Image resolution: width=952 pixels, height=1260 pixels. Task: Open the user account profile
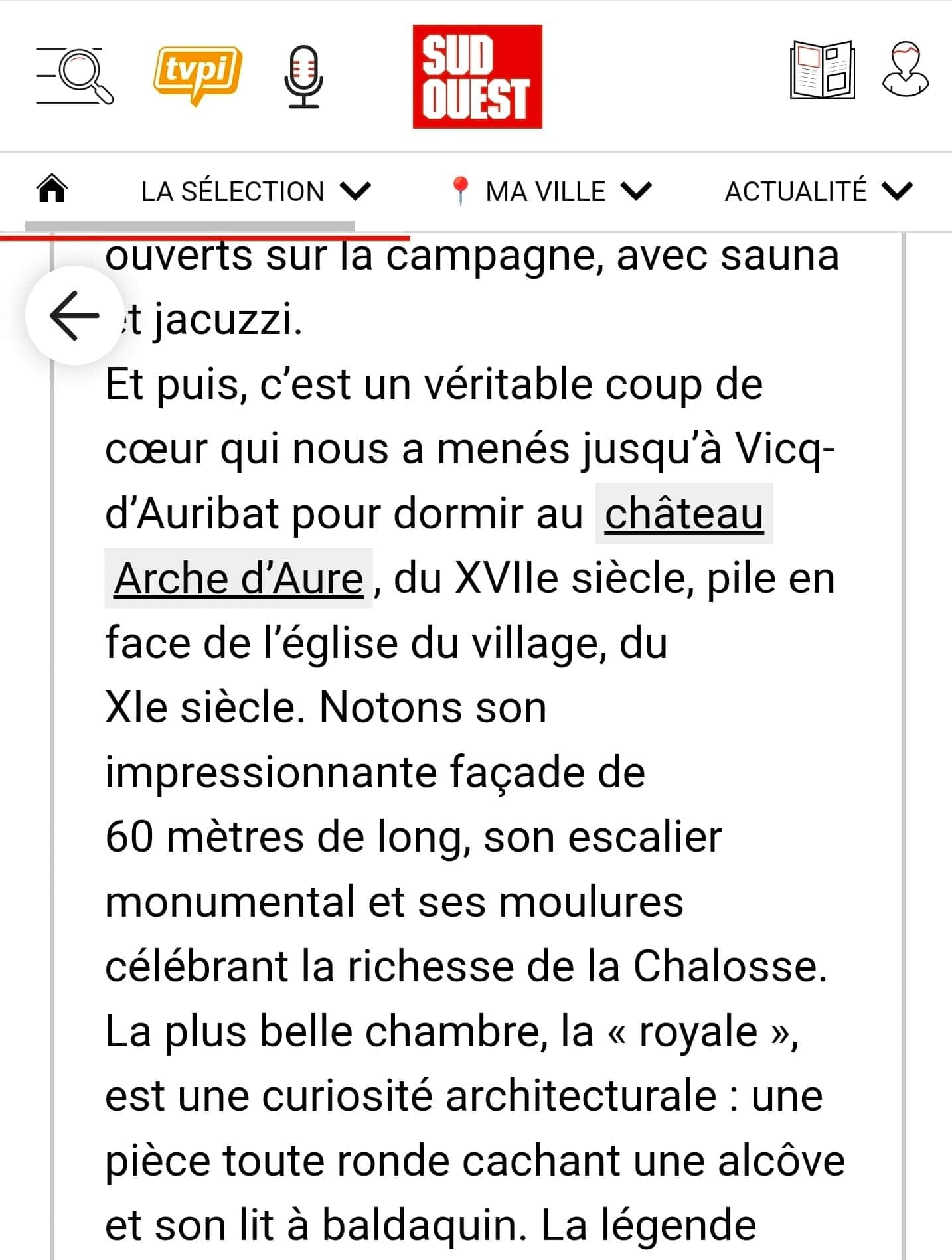click(906, 70)
